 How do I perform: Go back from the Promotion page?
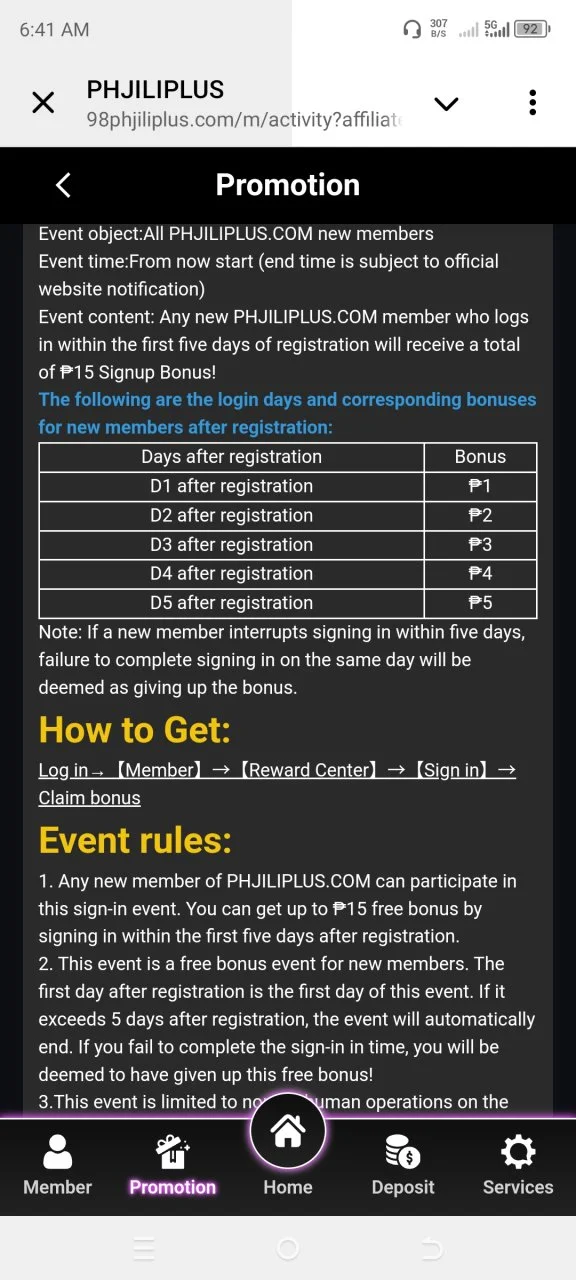(63, 185)
